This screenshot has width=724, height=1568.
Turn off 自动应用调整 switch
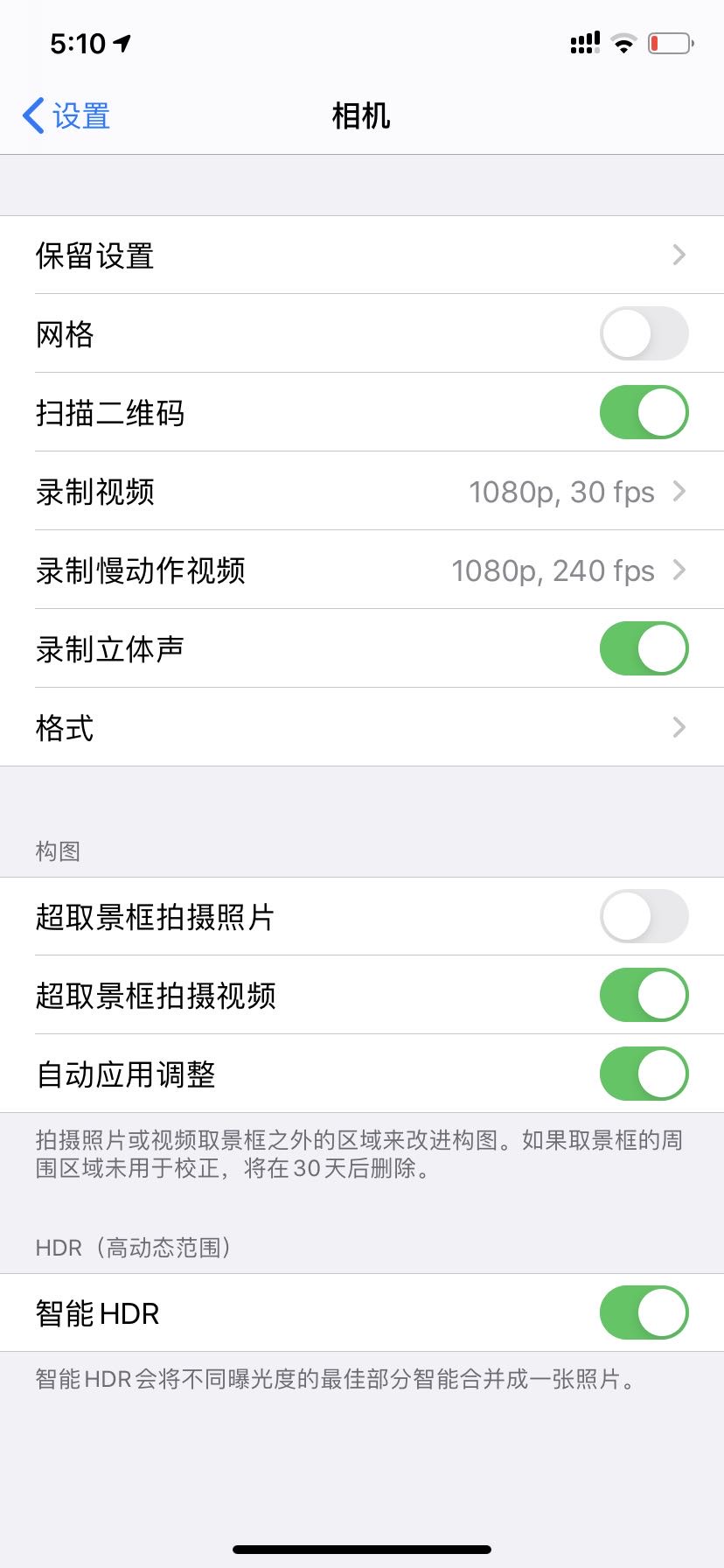coord(644,1074)
